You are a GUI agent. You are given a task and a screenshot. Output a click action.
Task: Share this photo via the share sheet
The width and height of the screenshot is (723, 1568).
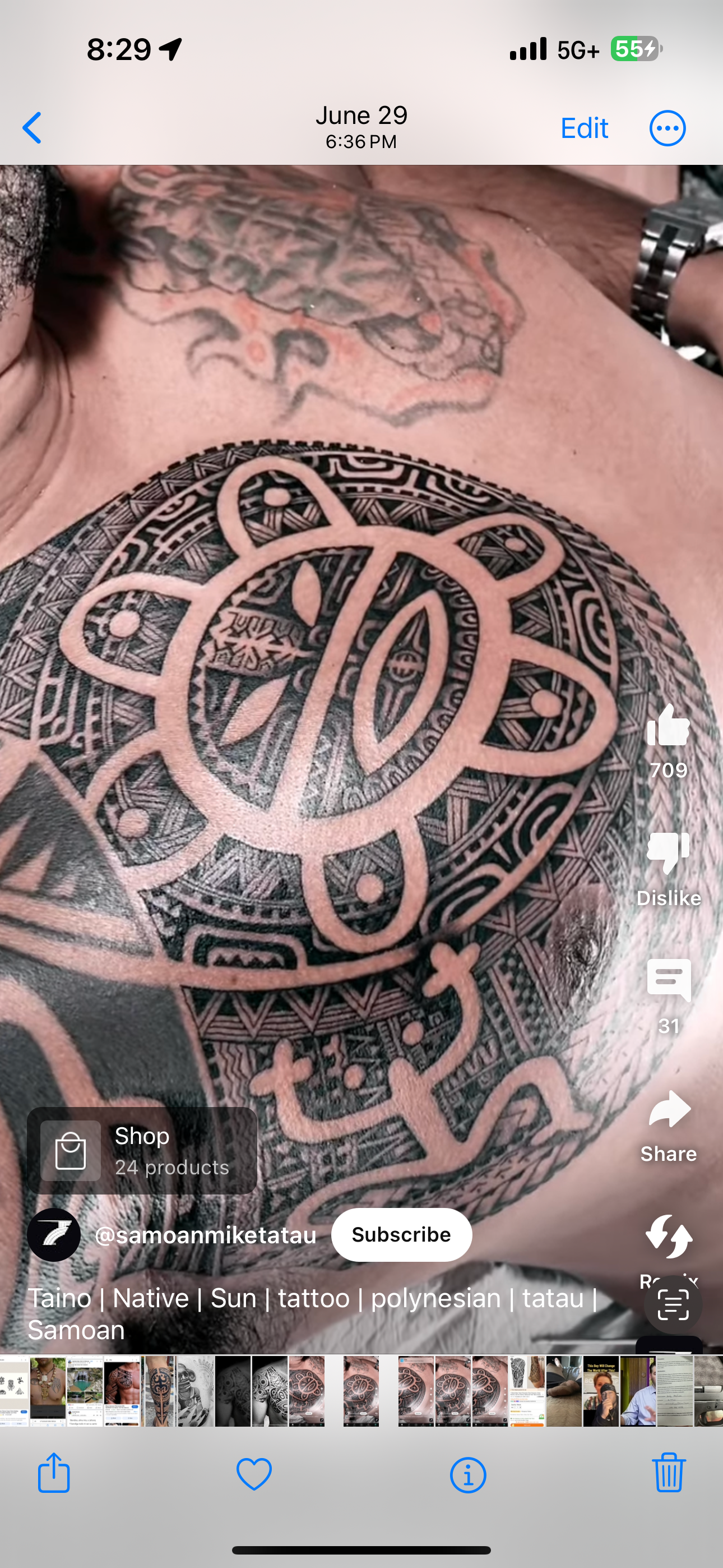(x=54, y=1473)
